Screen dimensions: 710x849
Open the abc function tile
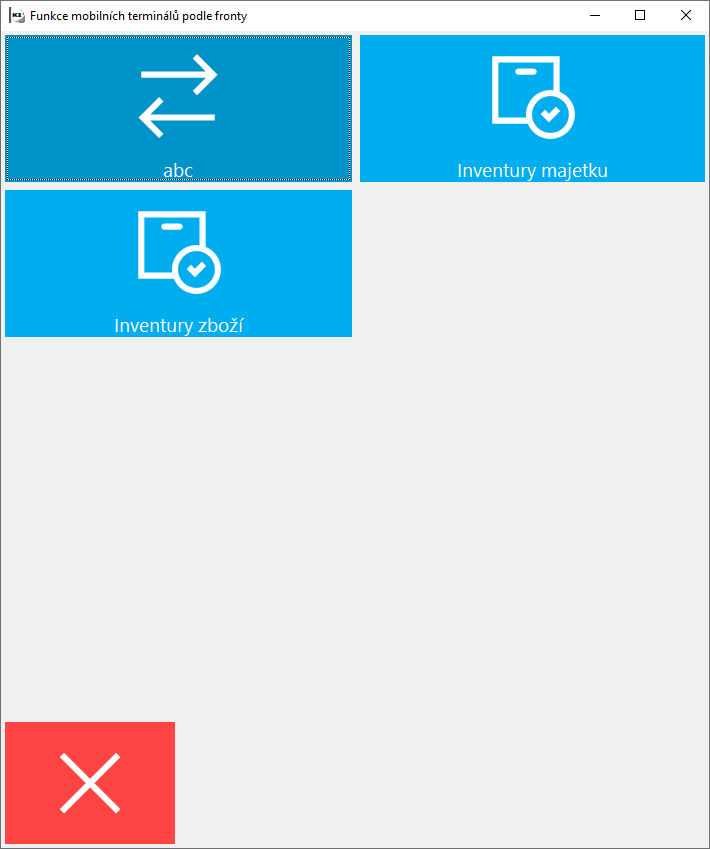click(178, 108)
